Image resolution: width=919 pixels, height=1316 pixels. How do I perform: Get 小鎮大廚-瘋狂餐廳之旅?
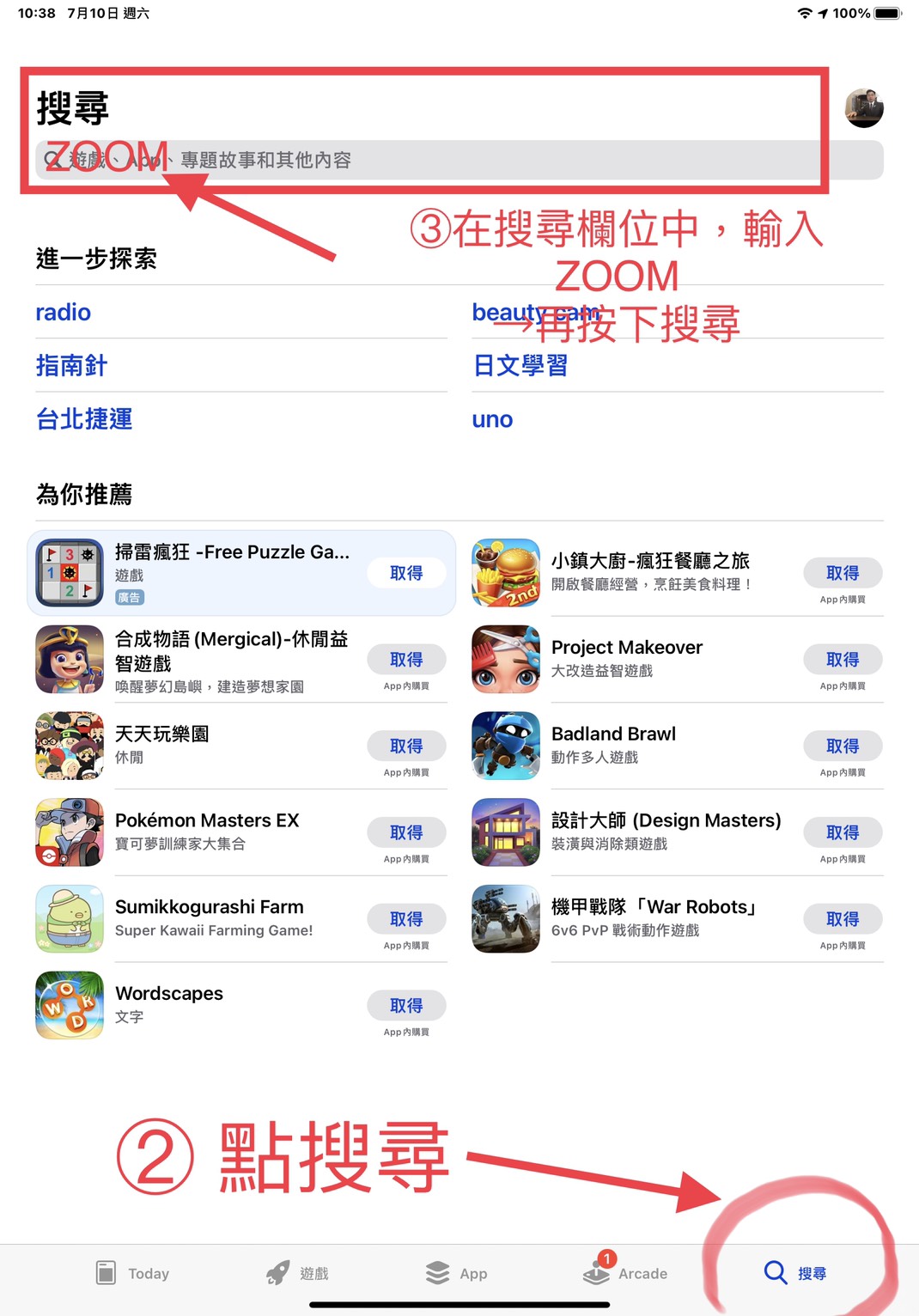click(x=842, y=573)
